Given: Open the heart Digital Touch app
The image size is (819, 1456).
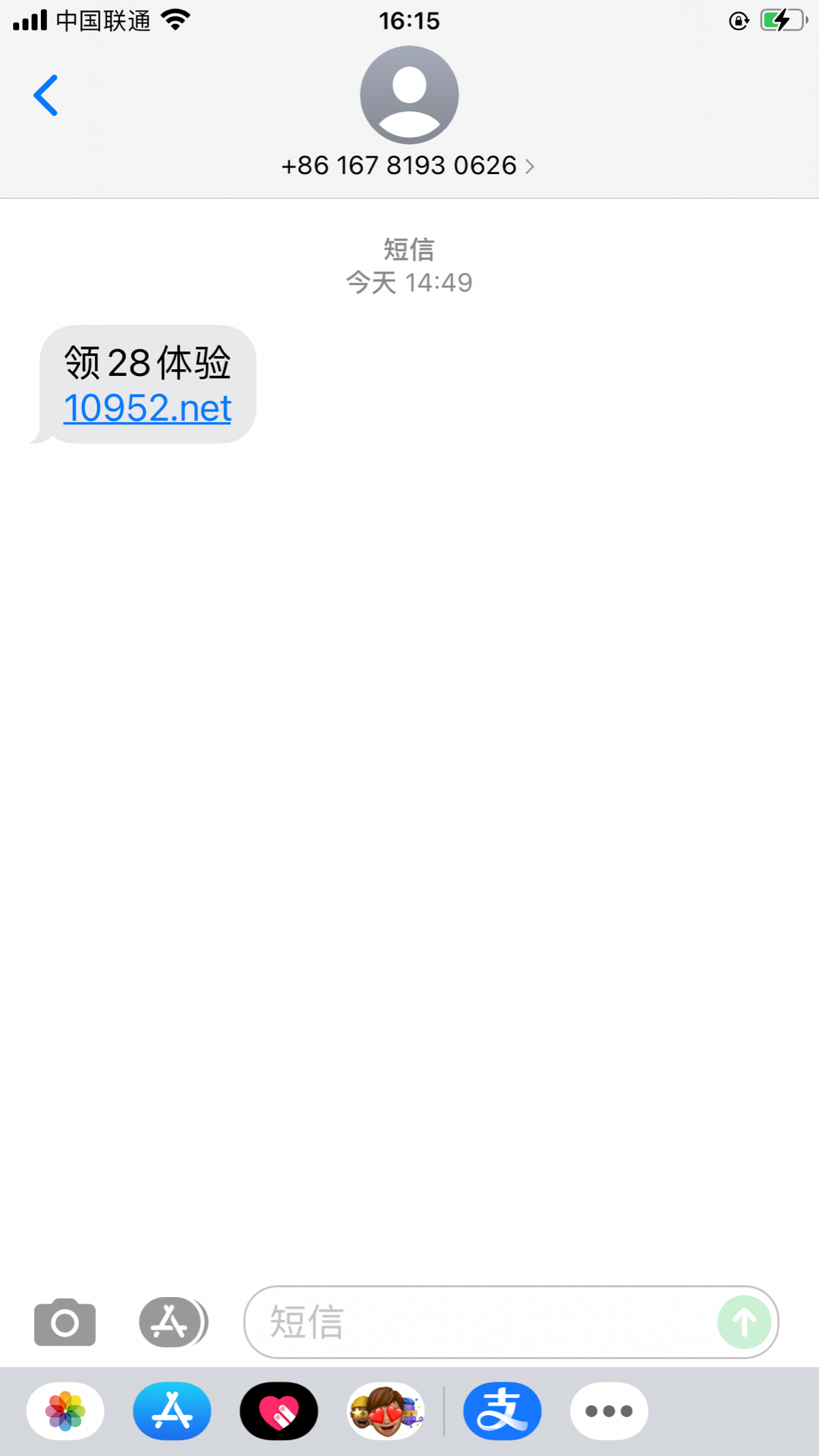Looking at the screenshot, I should coord(278,1411).
